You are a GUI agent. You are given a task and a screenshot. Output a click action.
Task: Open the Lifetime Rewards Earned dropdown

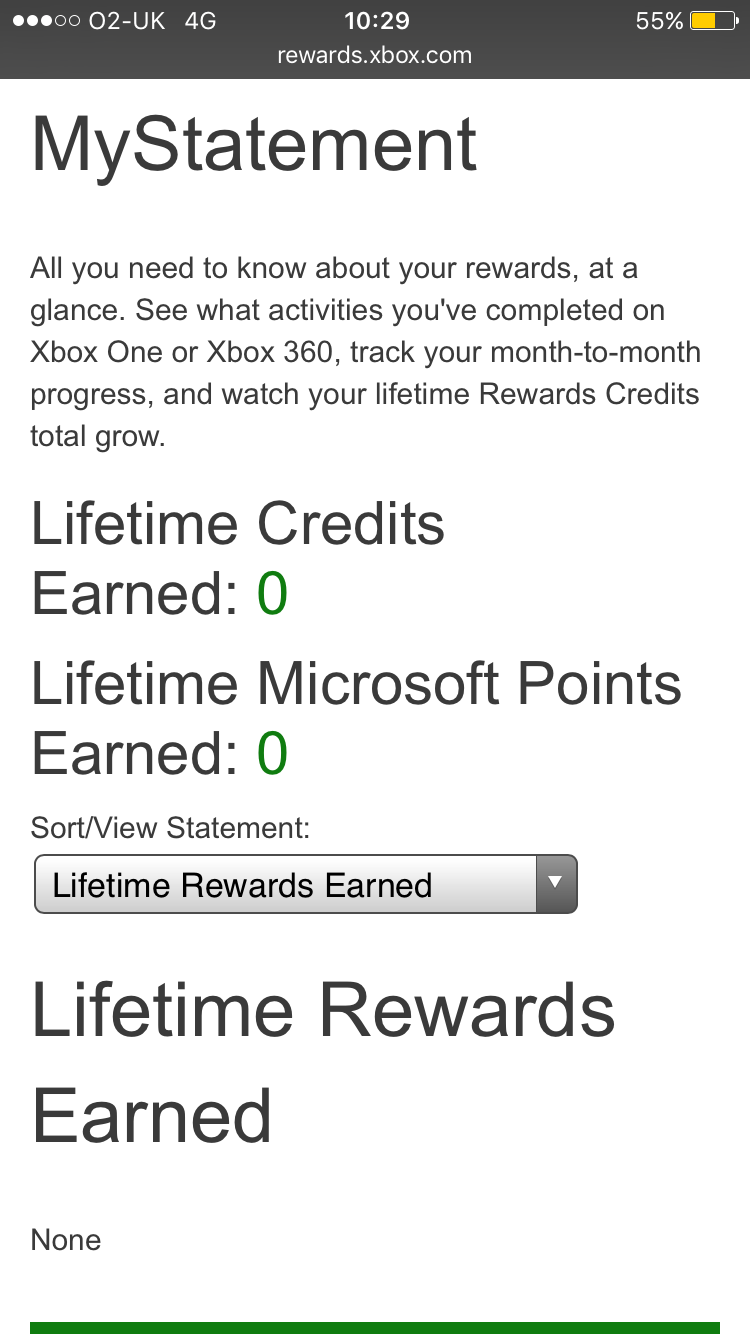tap(306, 884)
